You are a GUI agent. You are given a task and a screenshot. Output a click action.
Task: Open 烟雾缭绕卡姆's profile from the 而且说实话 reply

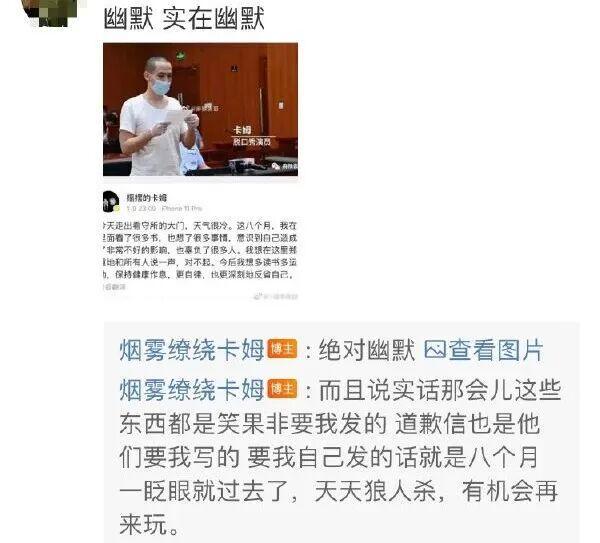pos(191,389)
